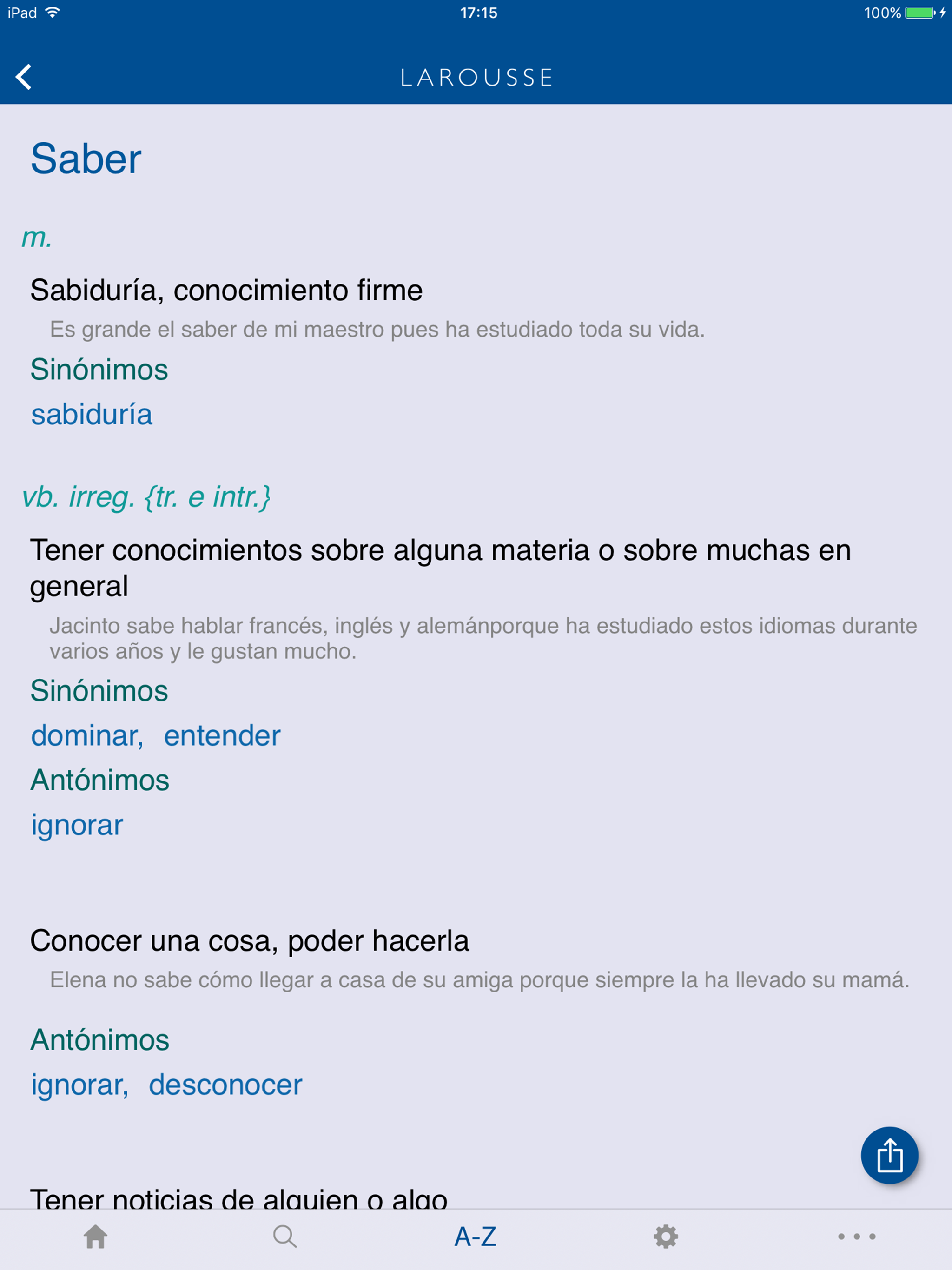Open the settings gear icon
The height and width of the screenshot is (1270, 952).
pyautogui.click(x=666, y=1236)
